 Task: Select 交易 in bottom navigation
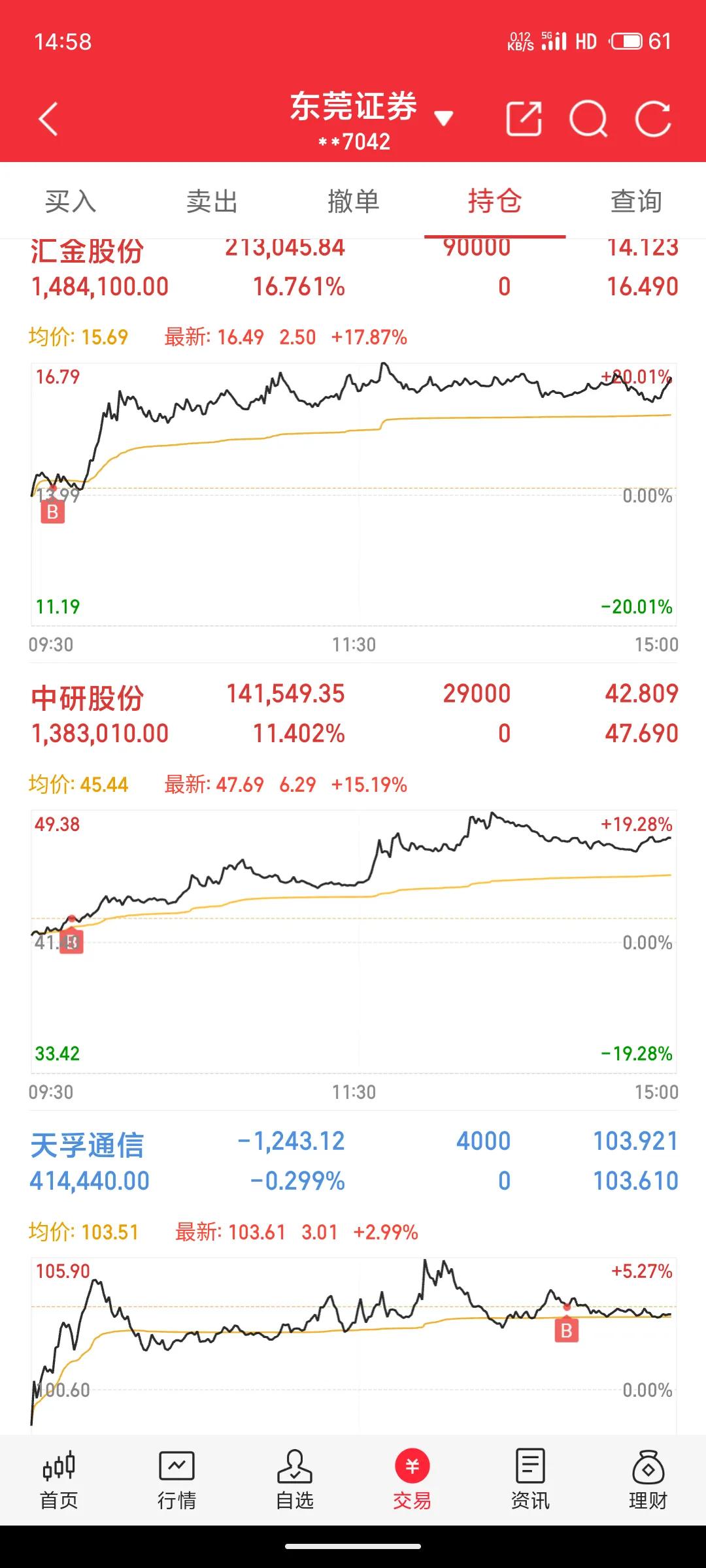[412, 1480]
